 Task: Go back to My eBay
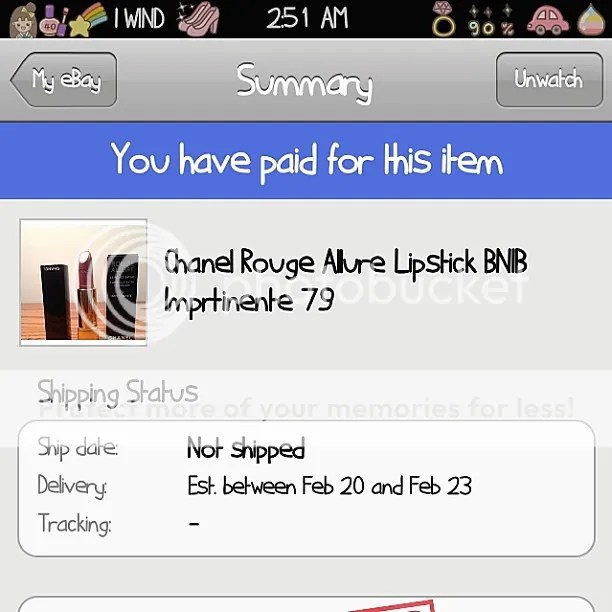[x=65, y=80]
